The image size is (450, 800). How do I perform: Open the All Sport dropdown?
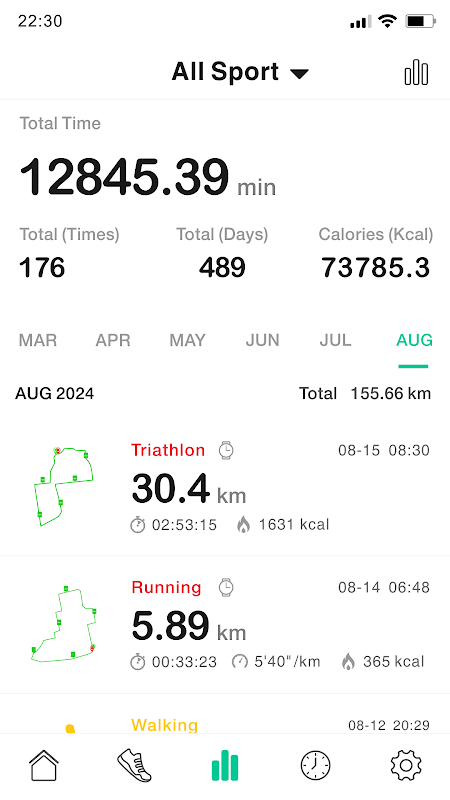(240, 71)
